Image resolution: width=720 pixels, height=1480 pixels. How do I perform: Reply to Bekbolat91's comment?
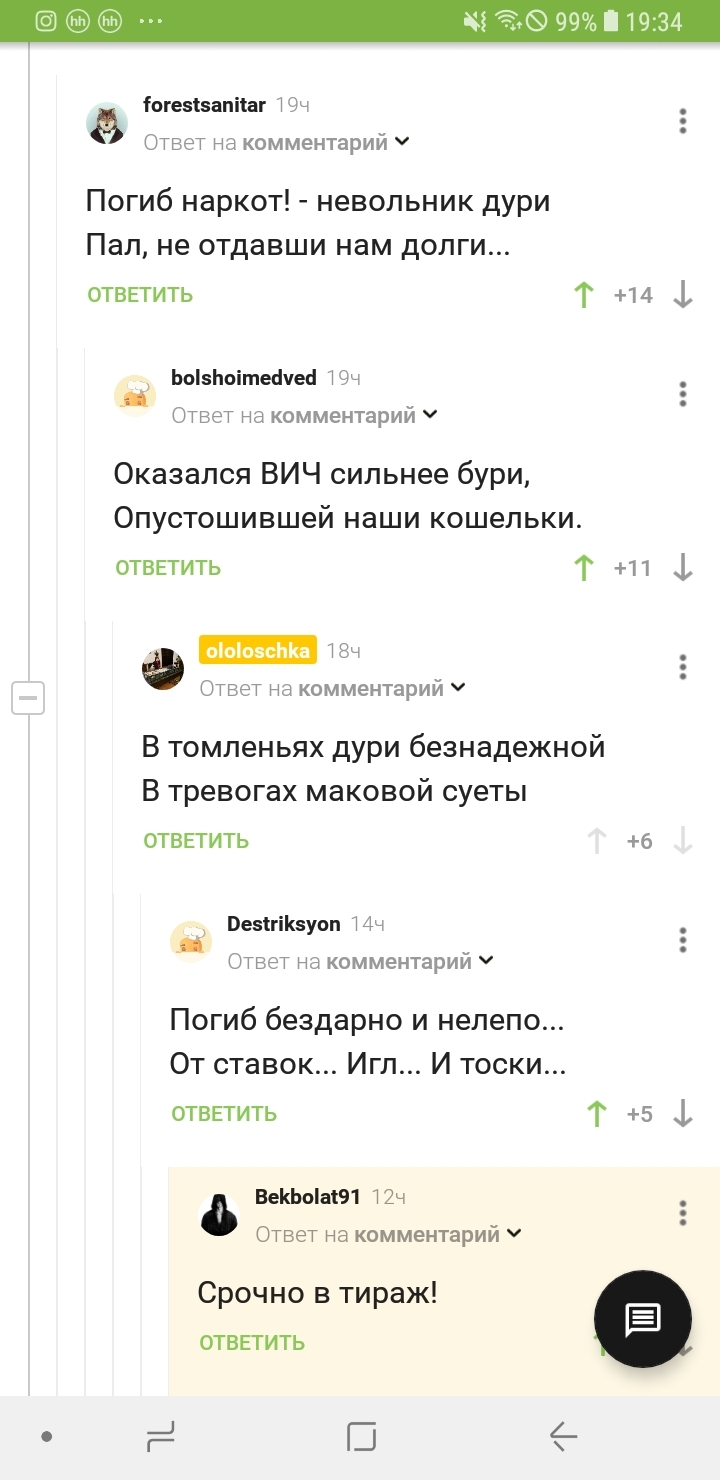[x=252, y=1342]
